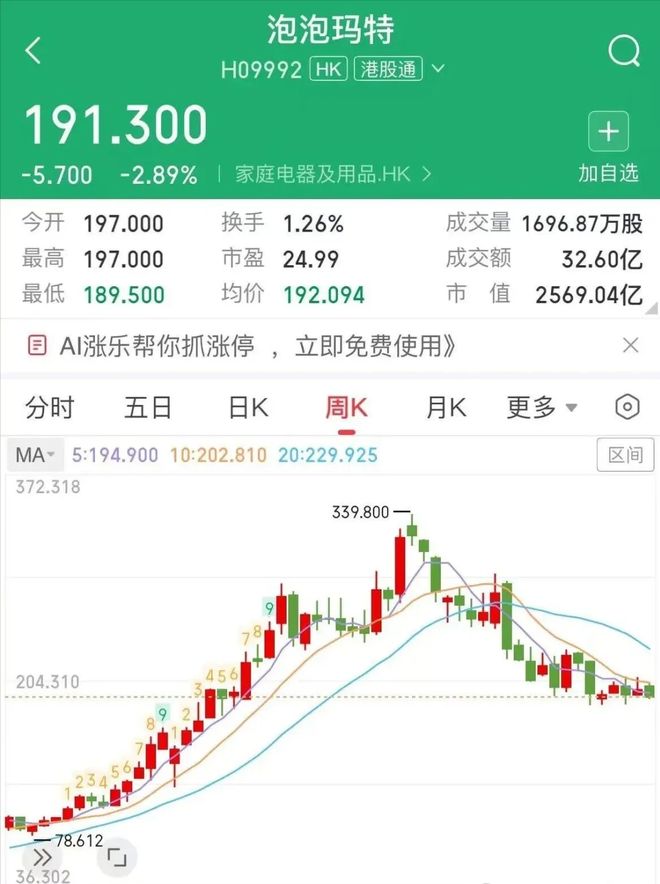The image size is (660, 884).
Task: Show the 日K daily candlestick chart
Action: (x=248, y=407)
